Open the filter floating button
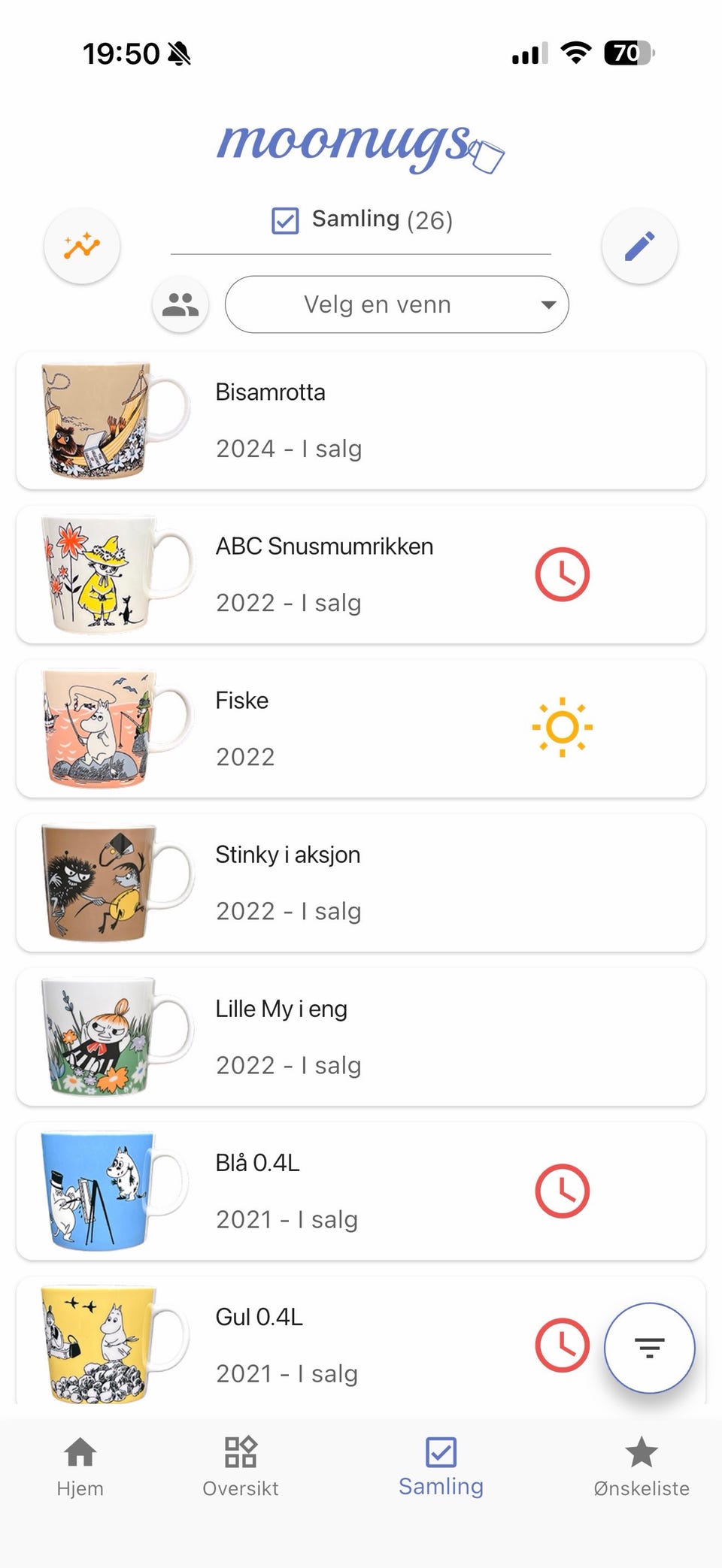The width and height of the screenshot is (722, 1568). click(649, 1348)
